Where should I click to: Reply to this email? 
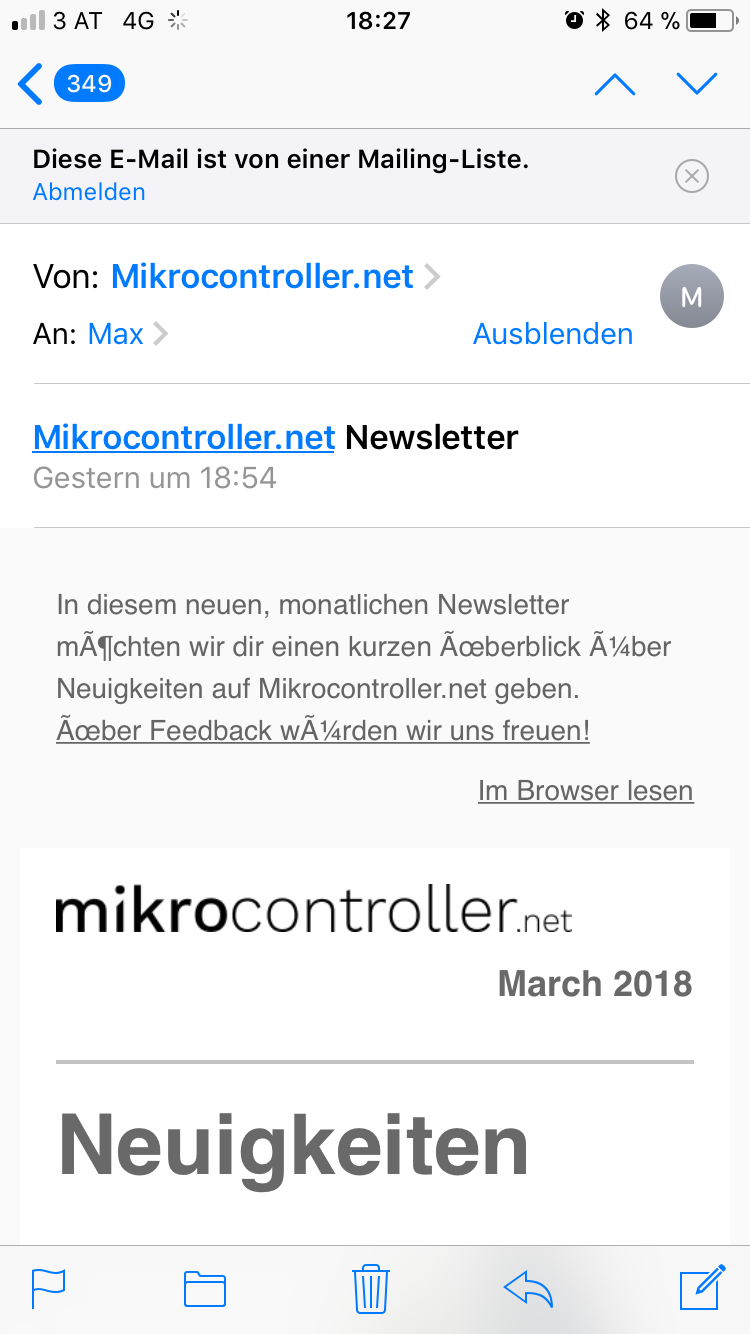[529, 1289]
